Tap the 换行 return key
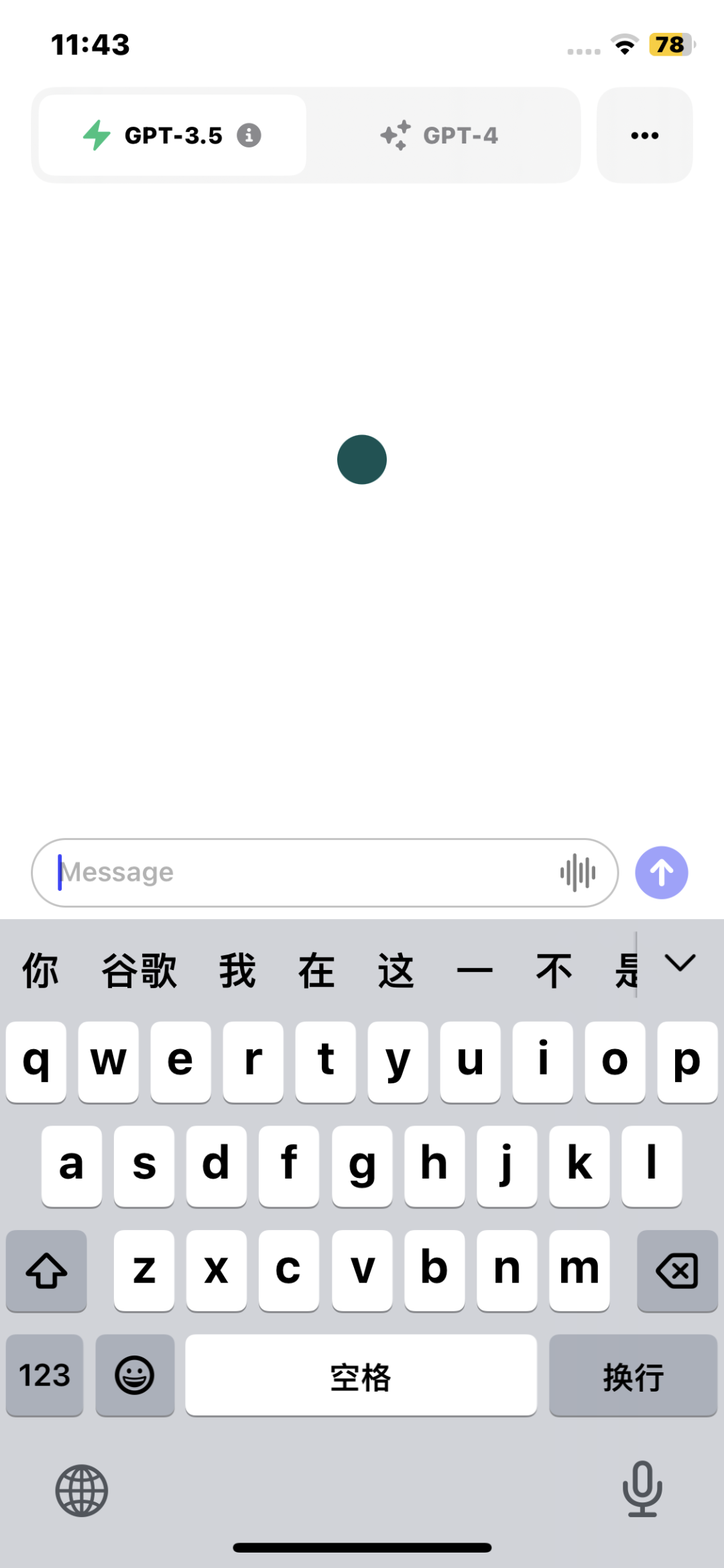This screenshot has width=724, height=1568. click(x=633, y=1375)
